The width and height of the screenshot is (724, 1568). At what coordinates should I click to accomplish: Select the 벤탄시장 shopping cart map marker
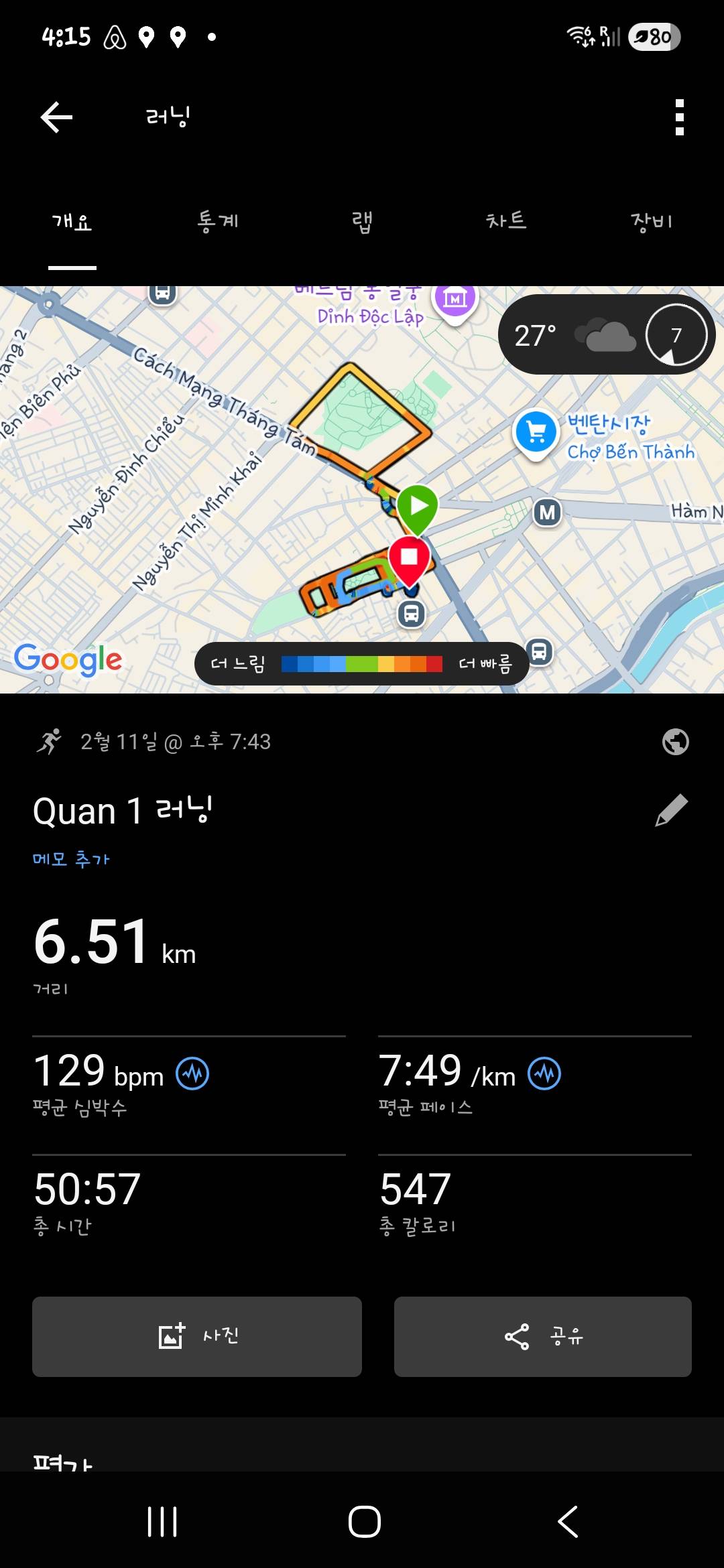pyautogui.click(x=536, y=432)
